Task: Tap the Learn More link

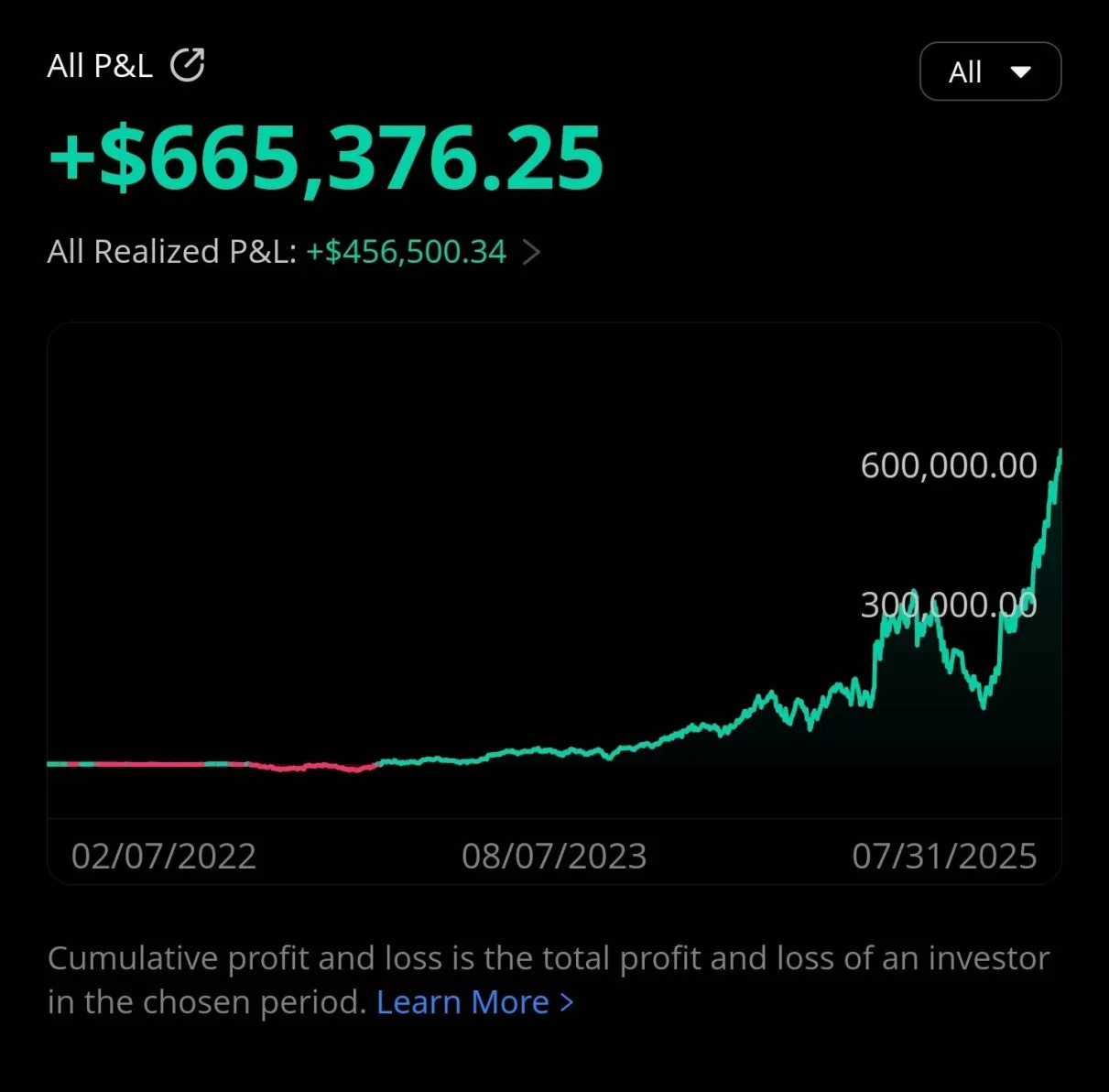Action: pyautogui.click(x=474, y=1002)
